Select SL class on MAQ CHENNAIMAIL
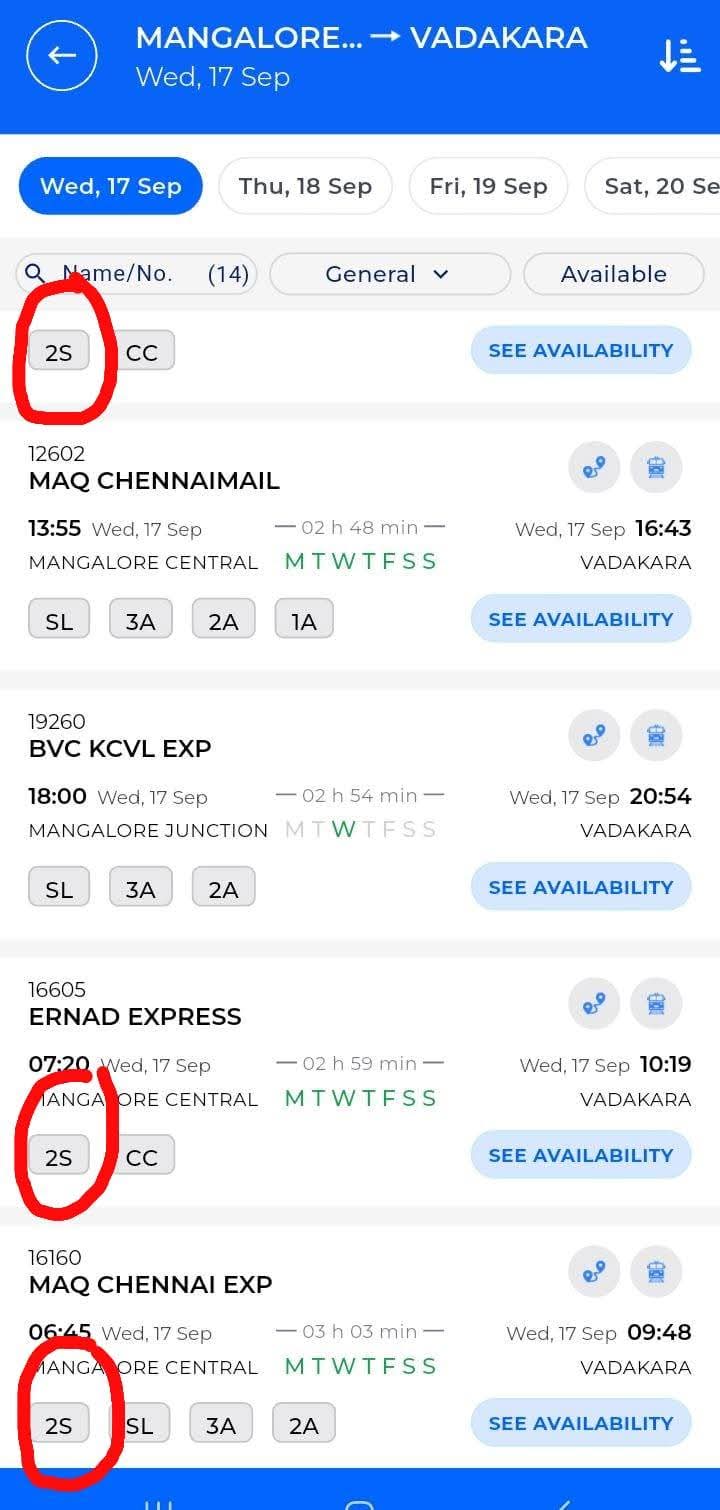The image size is (720, 1510). click(x=59, y=621)
